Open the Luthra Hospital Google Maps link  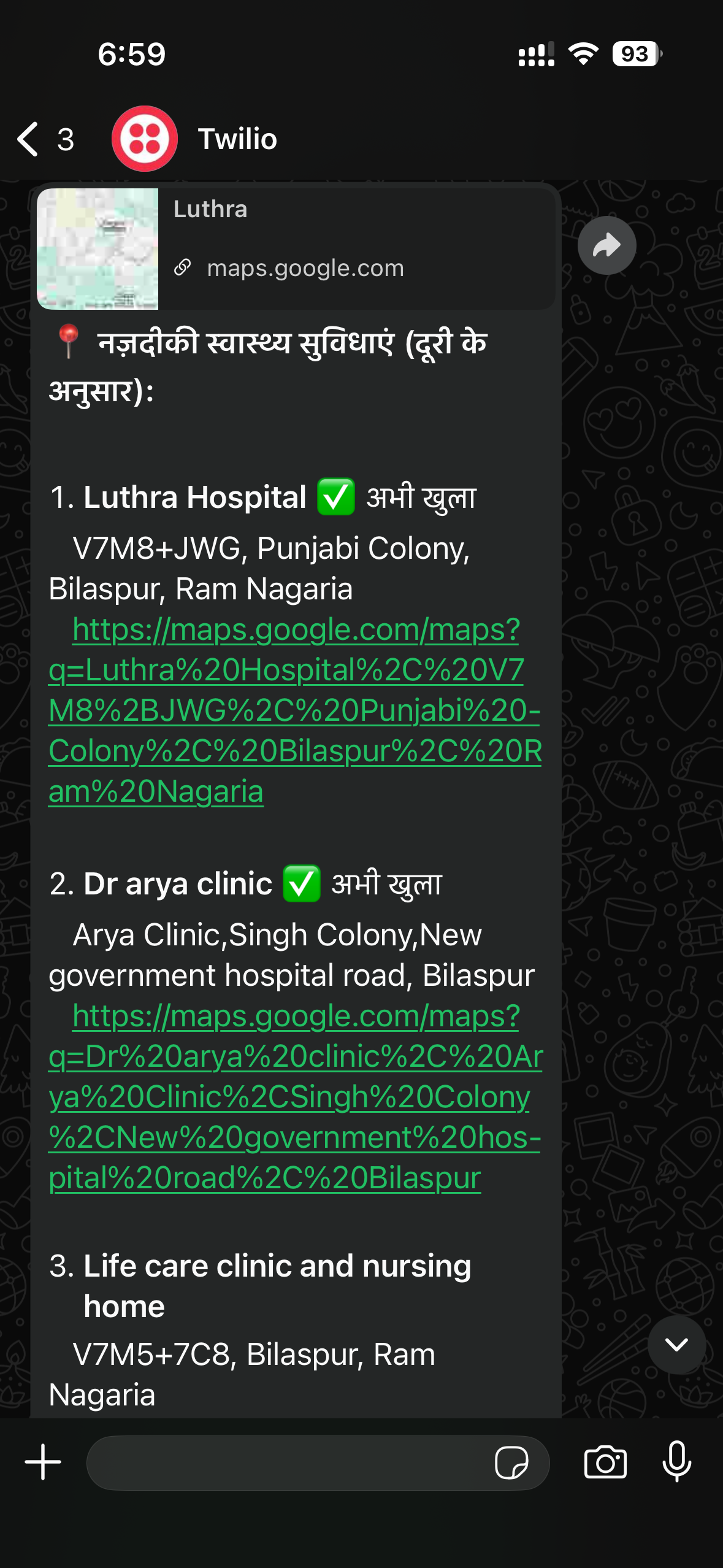pyautogui.click(x=294, y=710)
